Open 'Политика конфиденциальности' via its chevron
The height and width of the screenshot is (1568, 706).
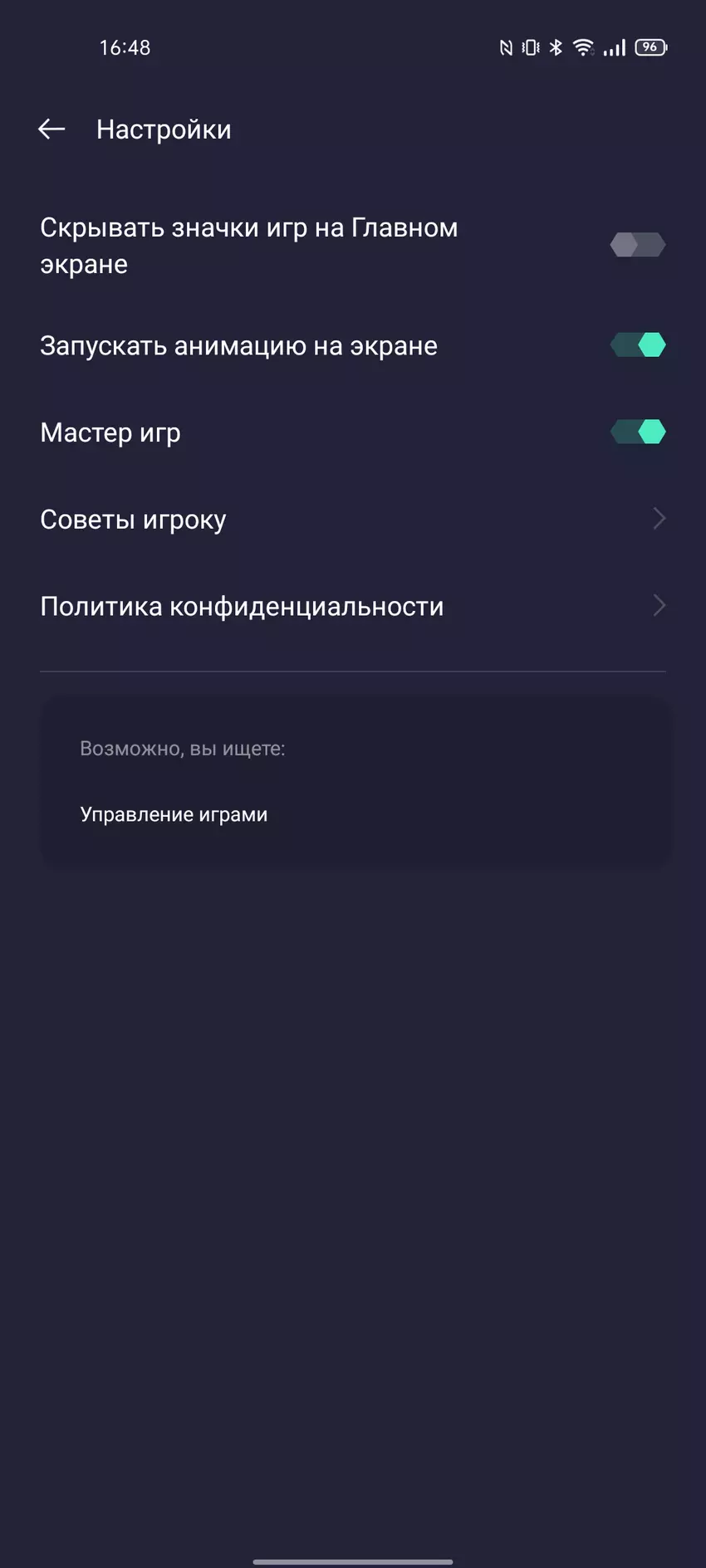click(x=659, y=605)
